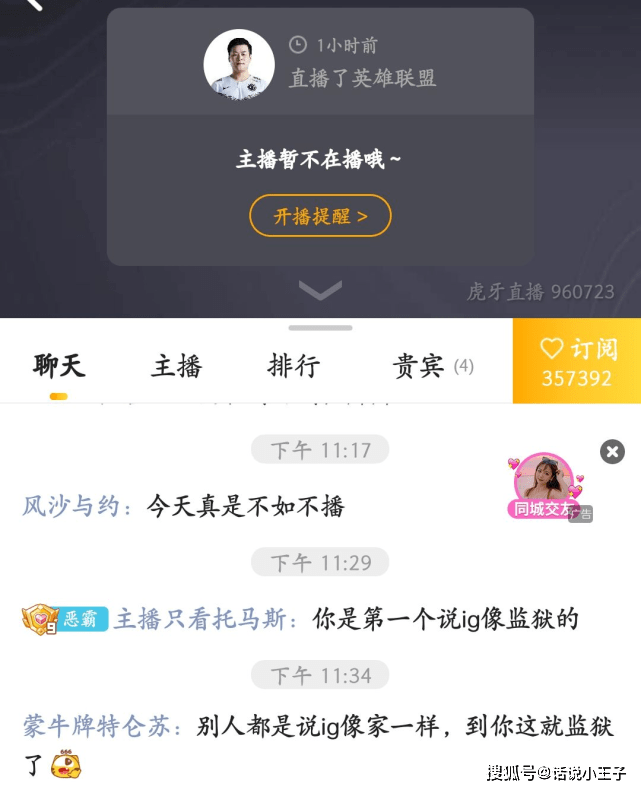View user 主播只看托马斯's profile
Viewport: 641px width, 790px height.
205,619
